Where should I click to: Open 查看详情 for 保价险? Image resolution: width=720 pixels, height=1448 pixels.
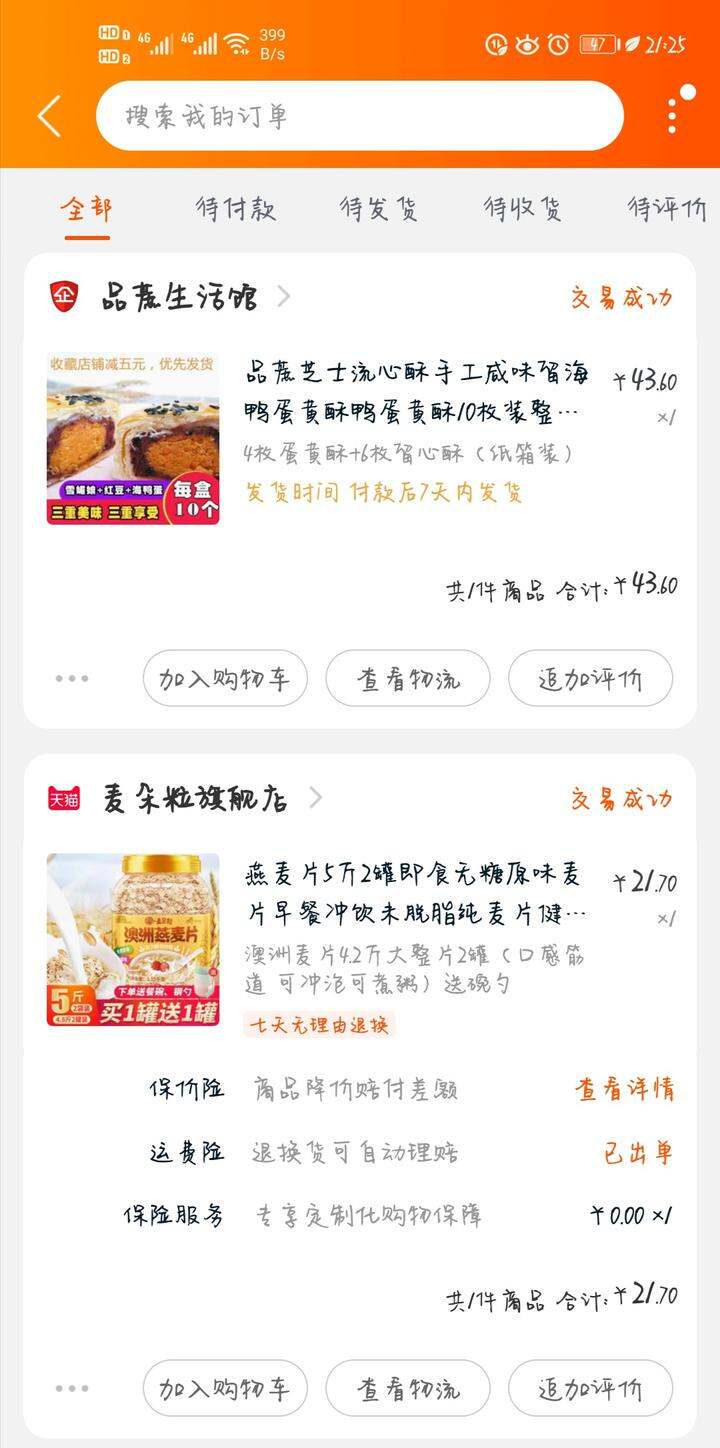coord(624,1089)
